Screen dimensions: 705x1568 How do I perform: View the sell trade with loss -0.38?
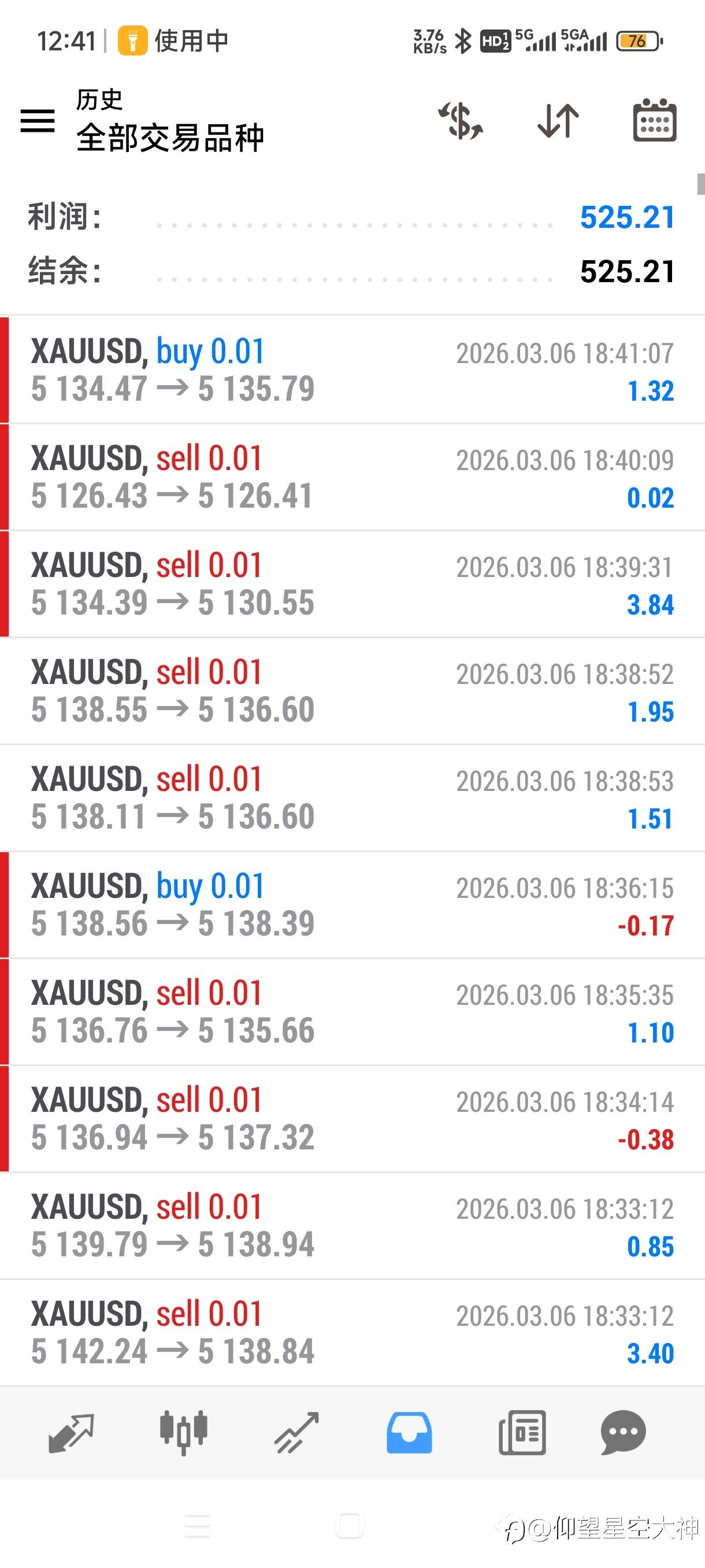(x=352, y=1120)
